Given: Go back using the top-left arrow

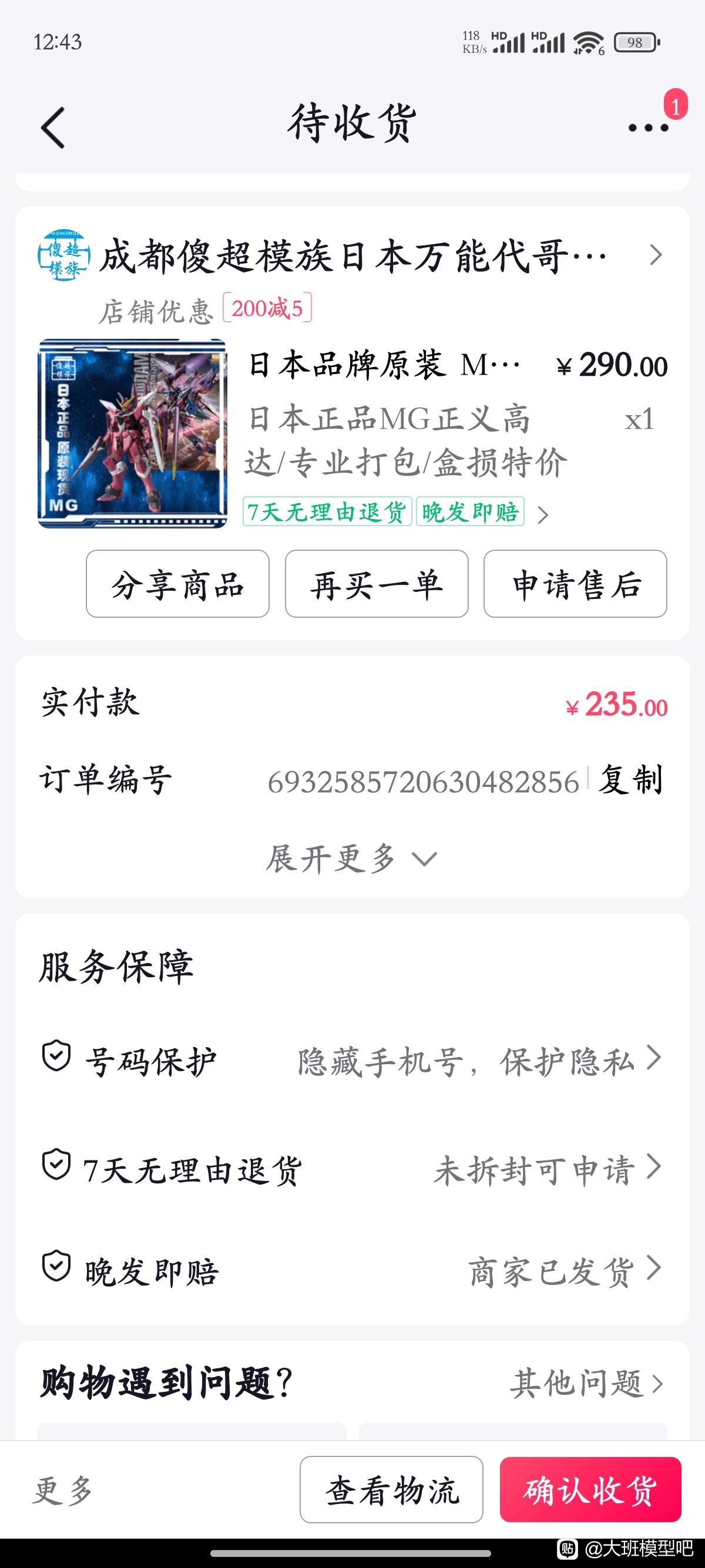Looking at the screenshot, I should click(x=53, y=128).
